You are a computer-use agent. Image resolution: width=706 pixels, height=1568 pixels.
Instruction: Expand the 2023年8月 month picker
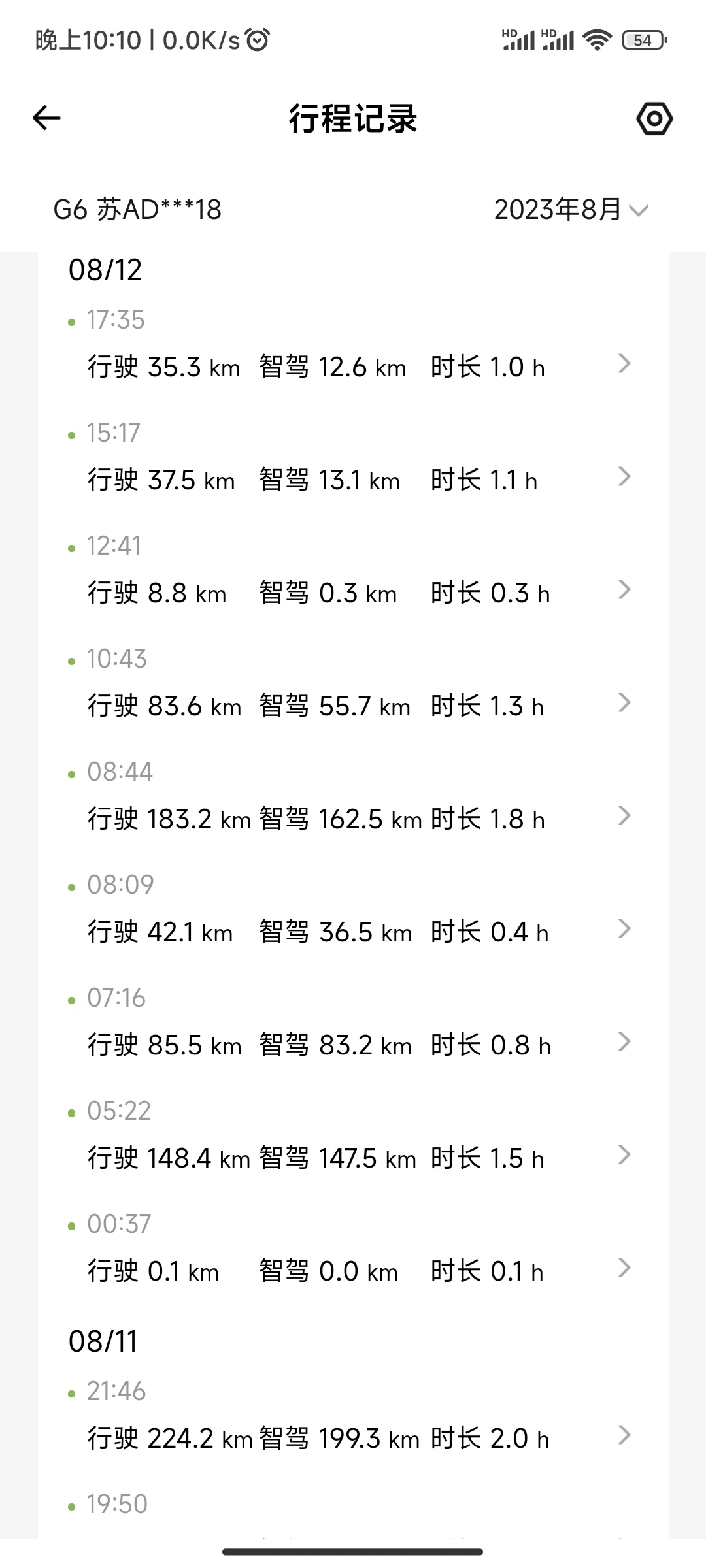click(571, 210)
